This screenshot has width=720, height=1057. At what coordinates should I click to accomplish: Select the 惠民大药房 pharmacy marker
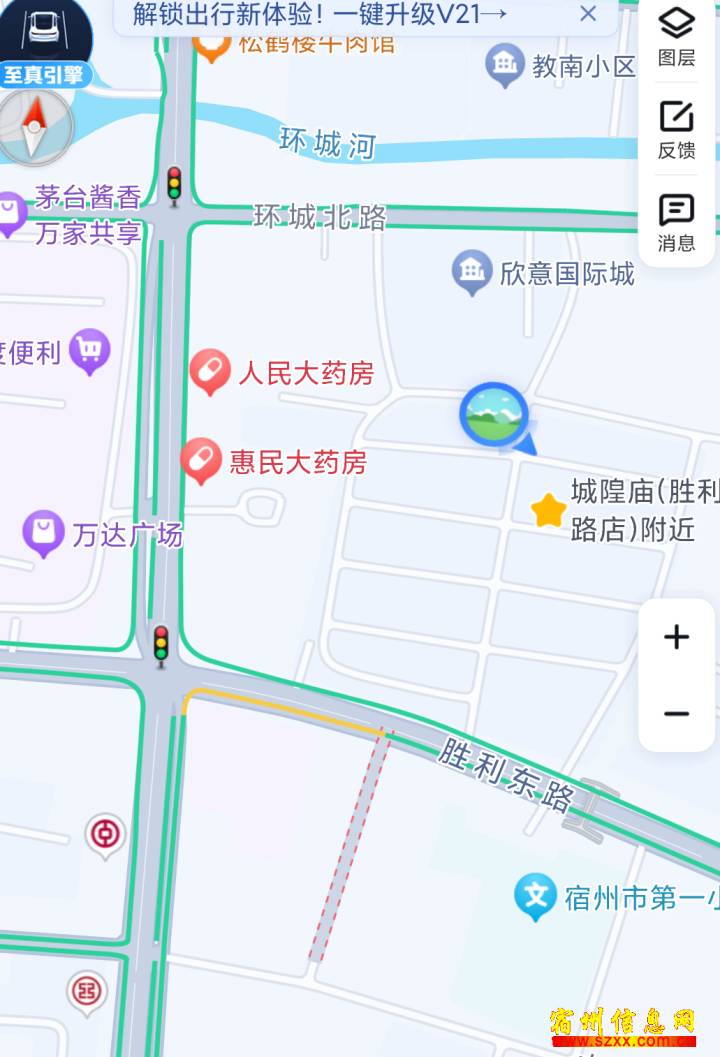pyautogui.click(x=201, y=461)
